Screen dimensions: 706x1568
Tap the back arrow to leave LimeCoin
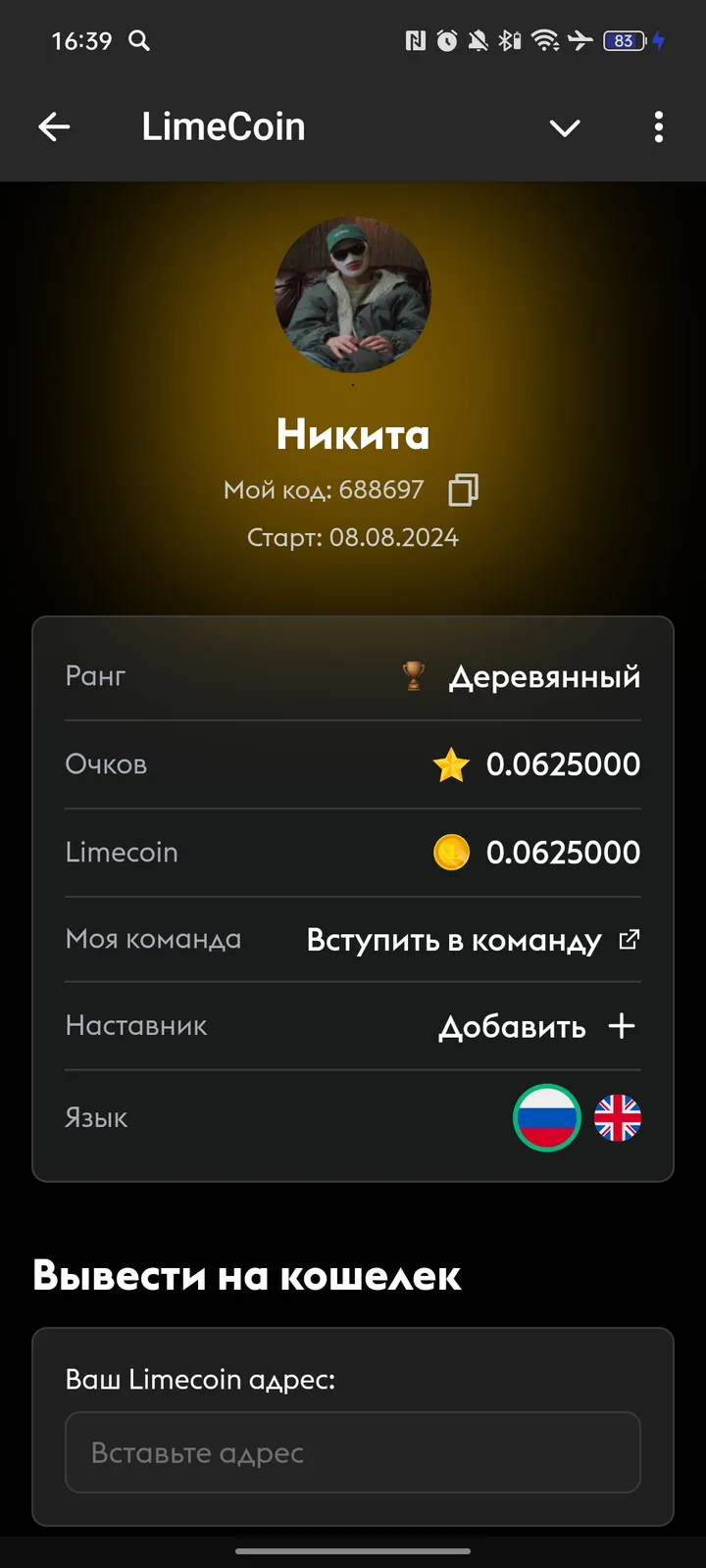54,126
